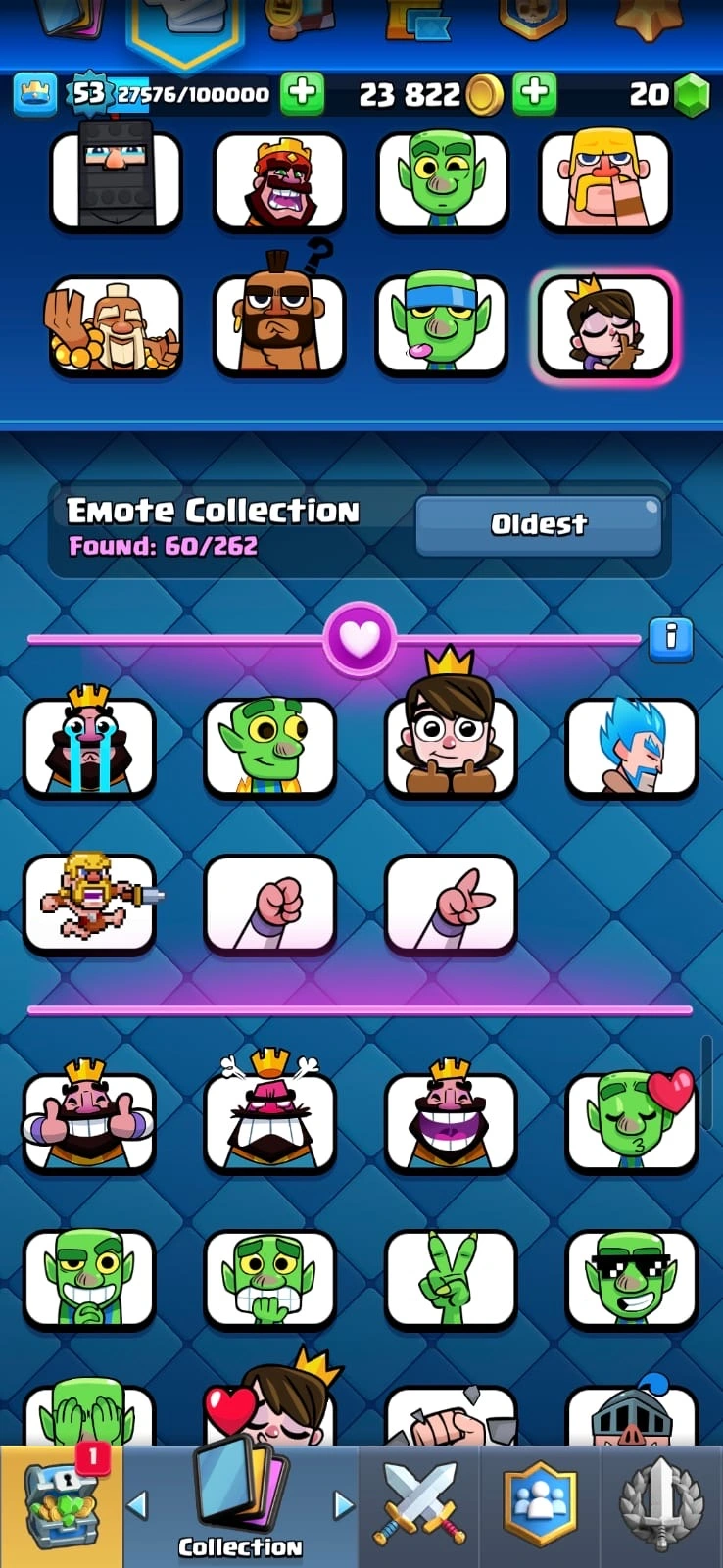723x1568 pixels.
Task: Select the ice wizard emote
Action: pyautogui.click(x=632, y=746)
